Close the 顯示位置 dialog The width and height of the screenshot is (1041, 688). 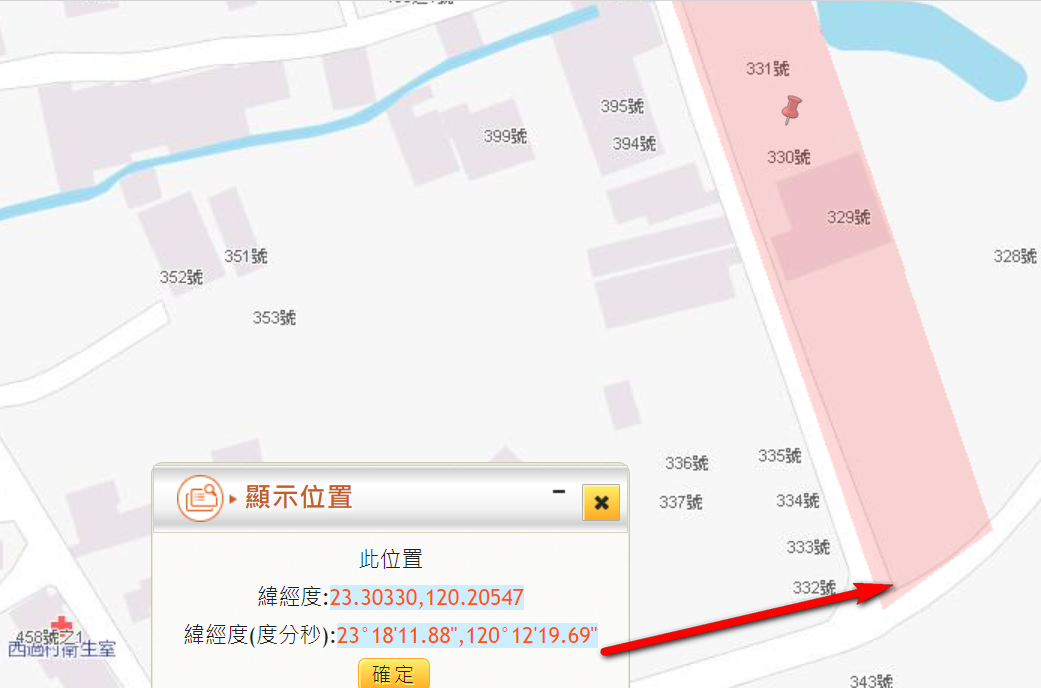tap(601, 502)
